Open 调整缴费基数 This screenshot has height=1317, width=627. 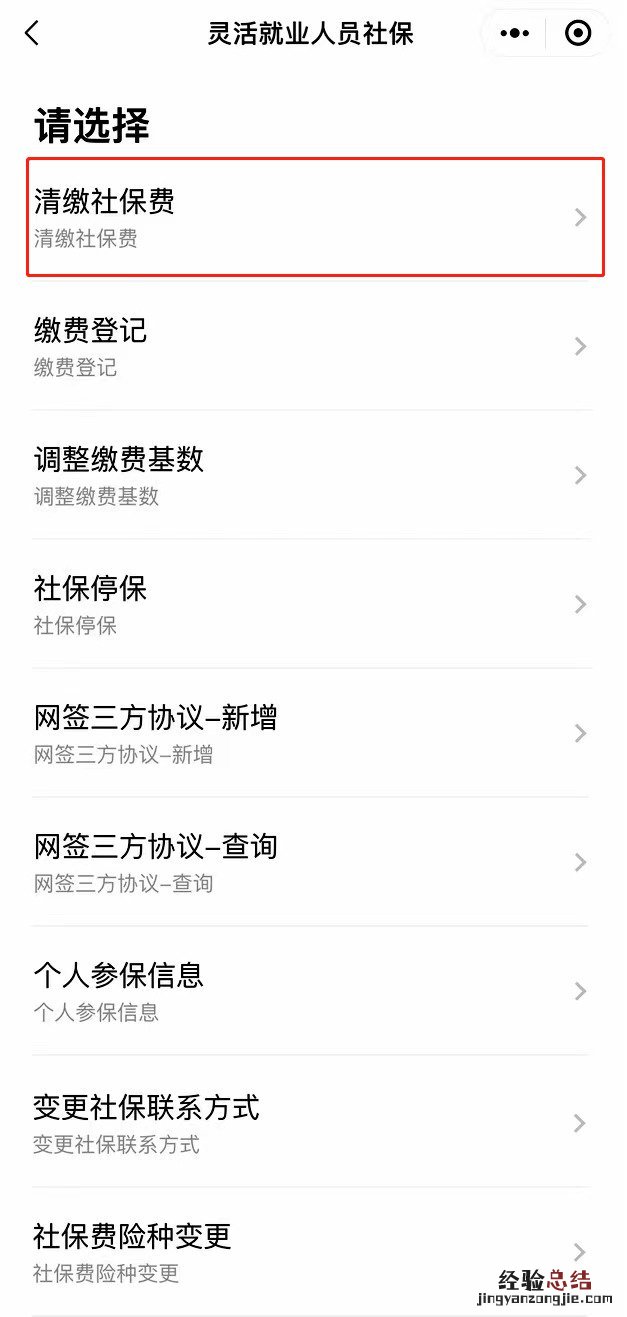[312, 475]
